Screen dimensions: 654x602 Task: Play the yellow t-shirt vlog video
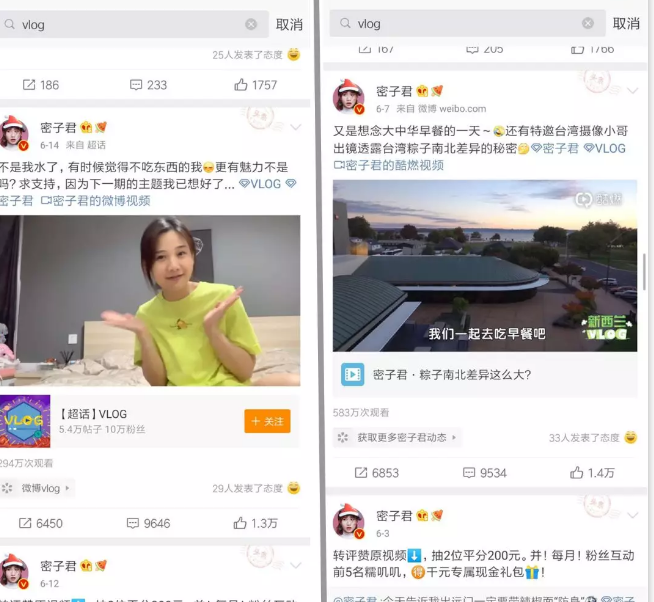pos(150,300)
